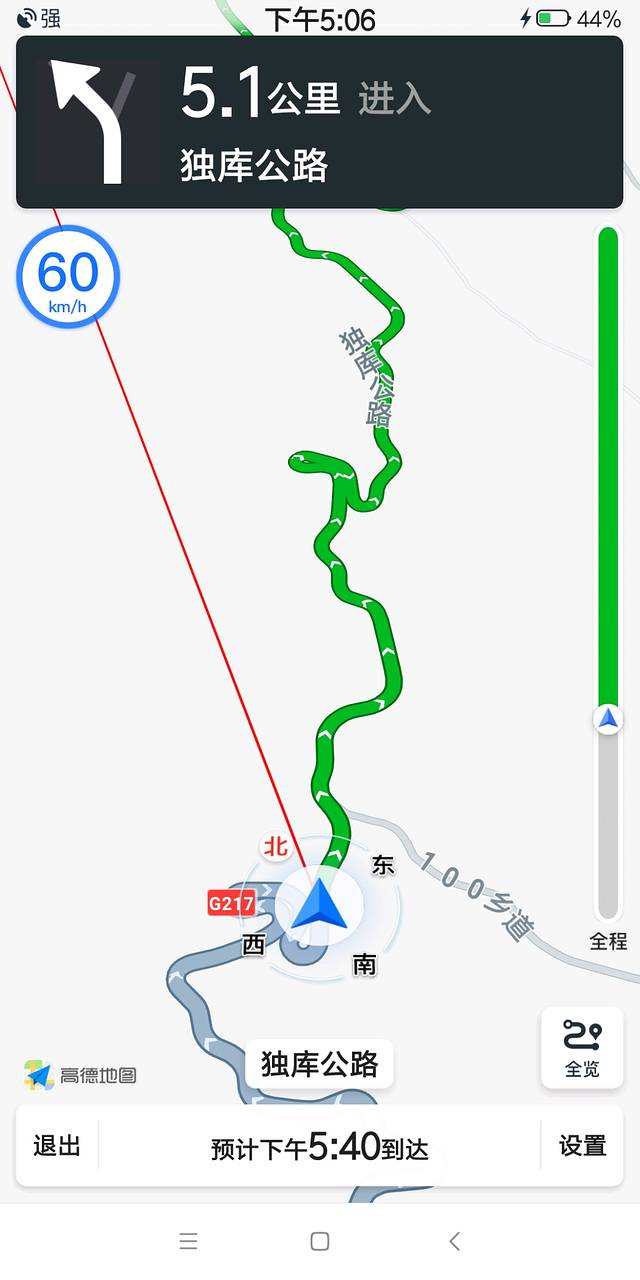The width and height of the screenshot is (640, 1280).
Task: Open the recent apps menu
Action: click(188, 1241)
